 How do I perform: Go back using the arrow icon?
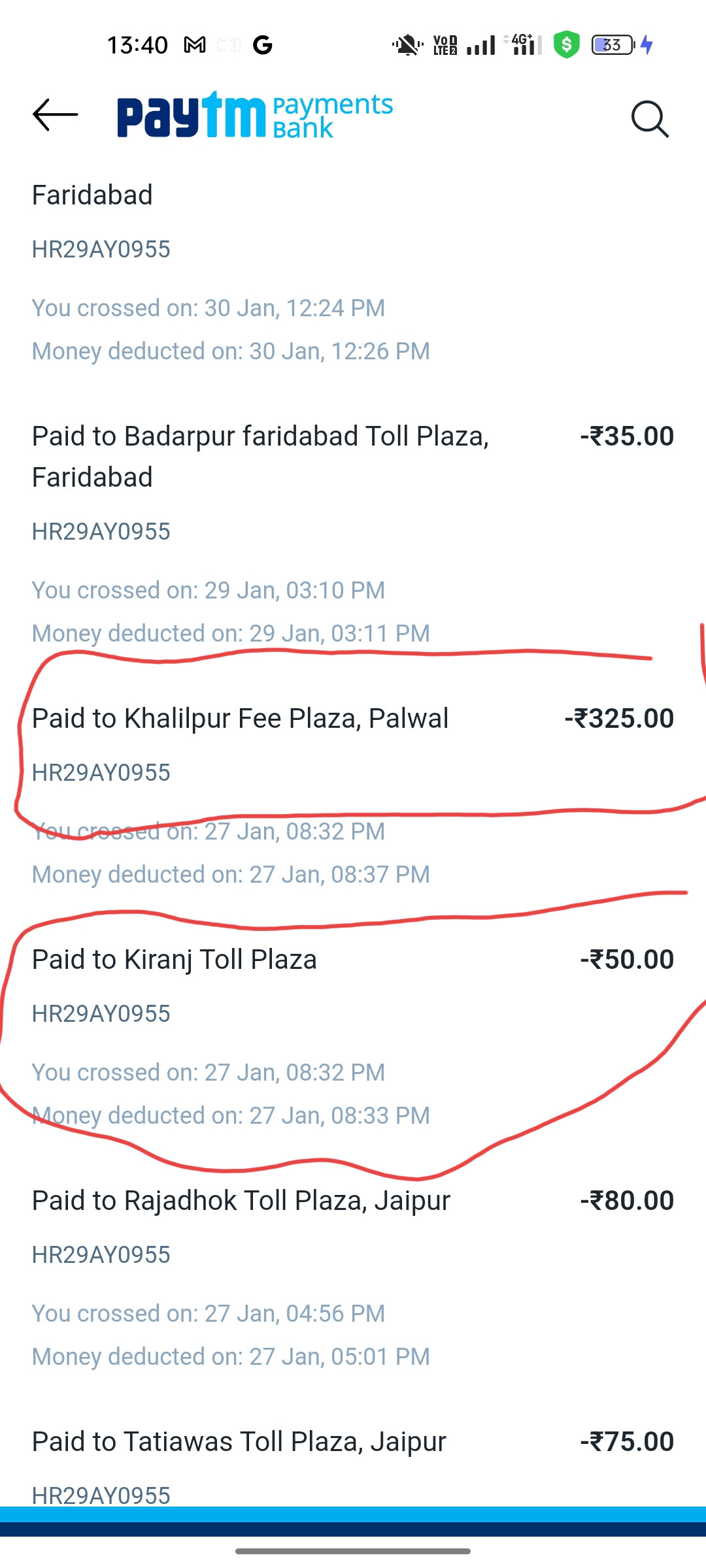click(56, 115)
